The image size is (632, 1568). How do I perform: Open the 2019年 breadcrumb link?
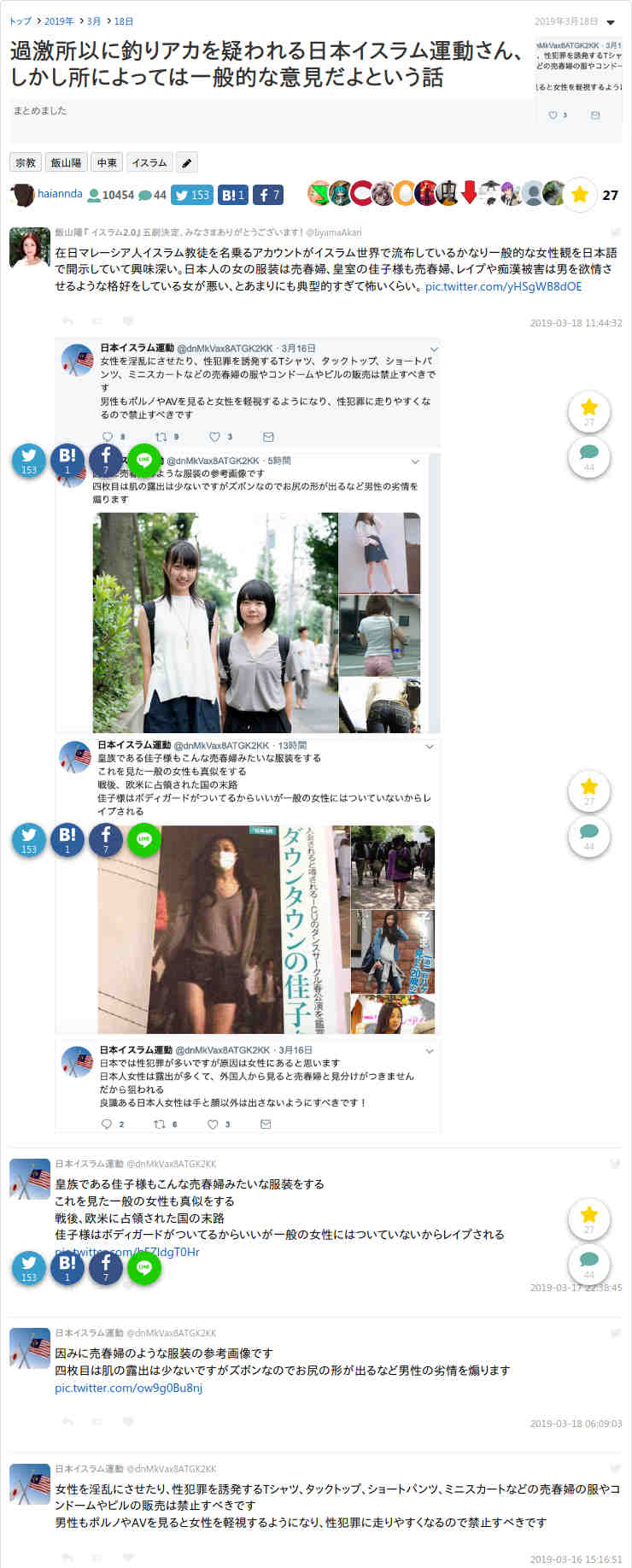pos(59,21)
